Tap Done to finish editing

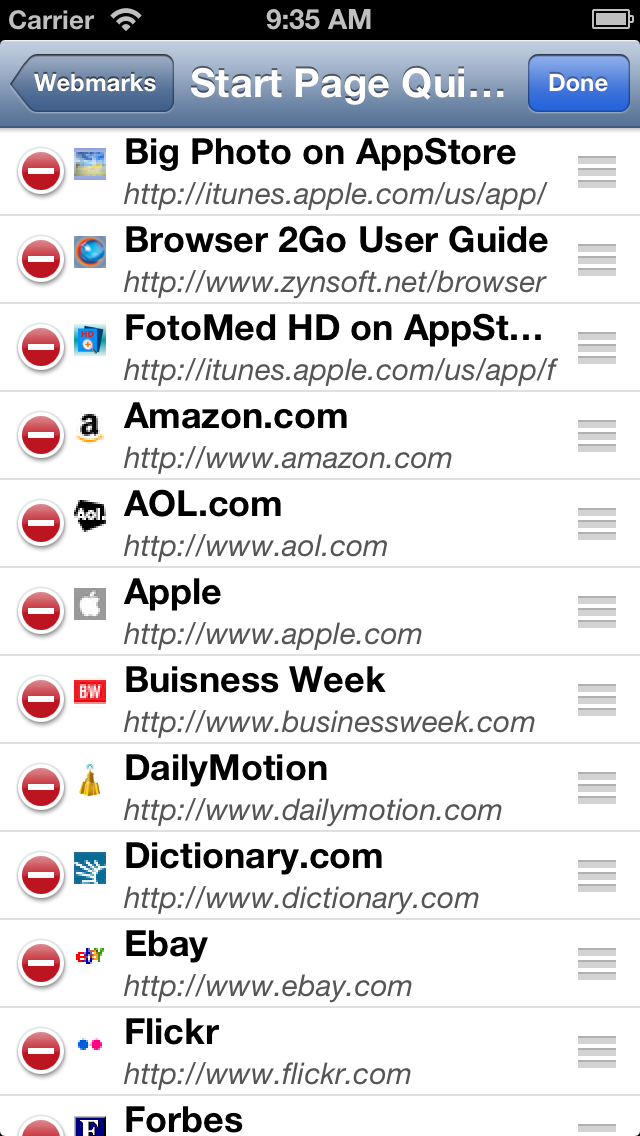pyautogui.click(x=577, y=83)
